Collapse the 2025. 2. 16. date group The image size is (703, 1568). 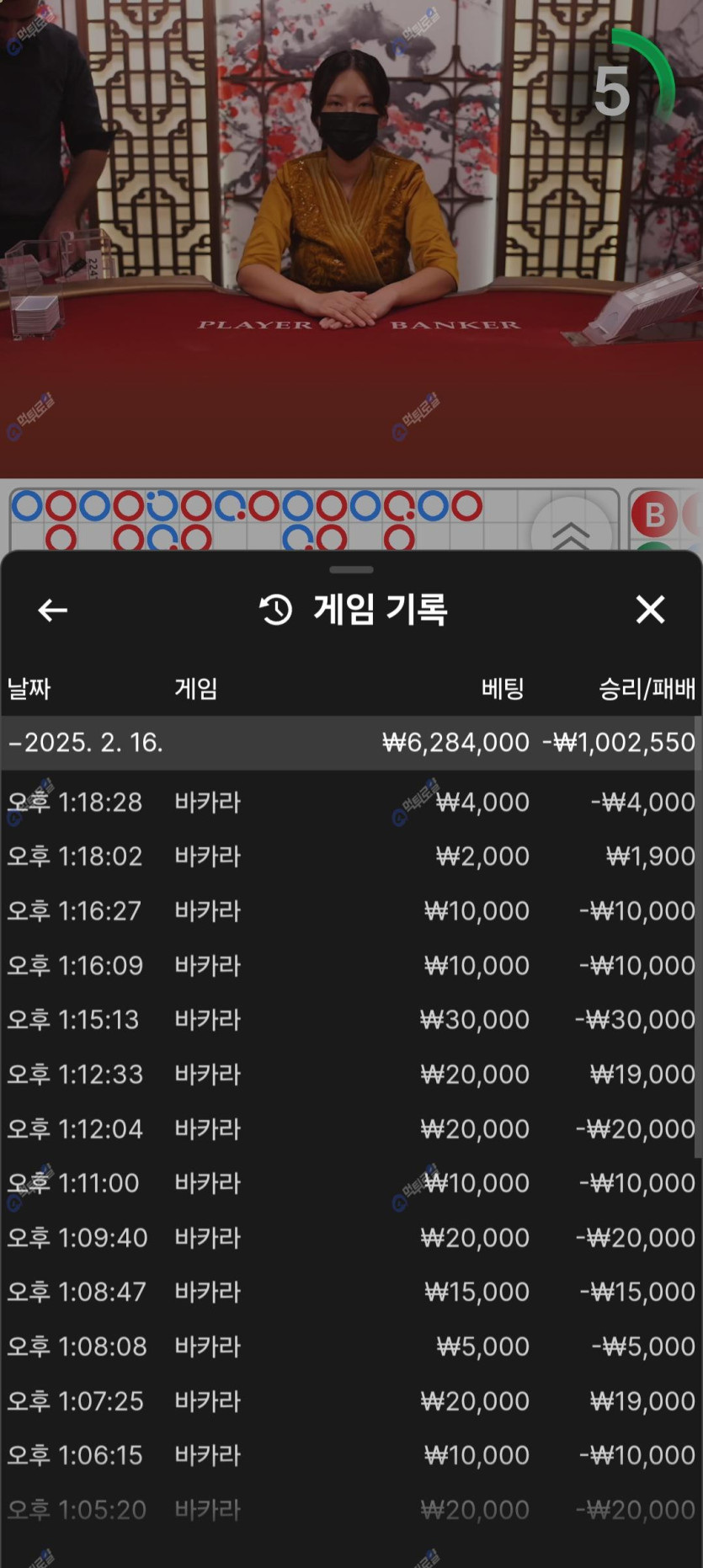(x=351, y=743)
